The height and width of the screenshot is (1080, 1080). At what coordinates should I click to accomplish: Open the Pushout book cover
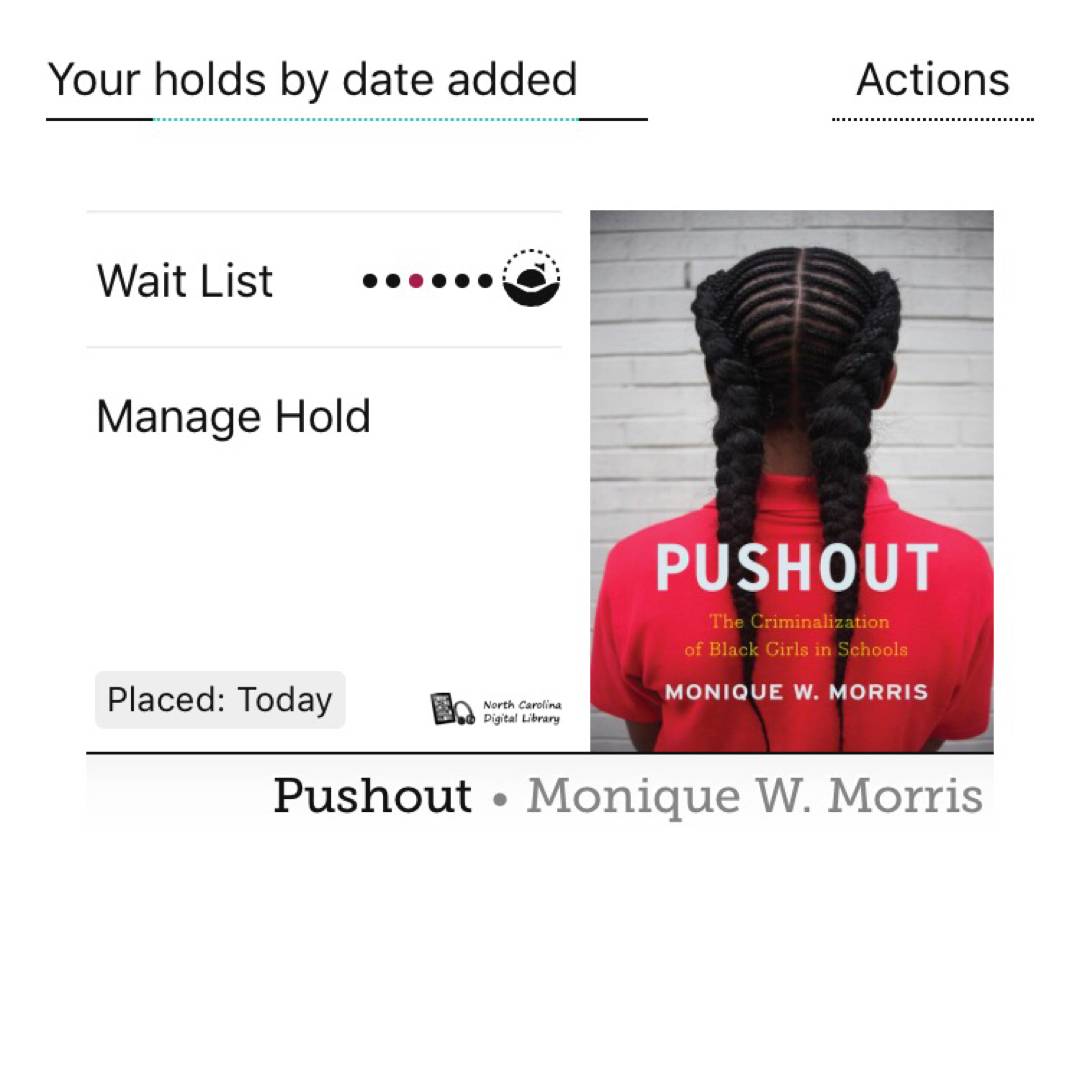[791, 480]
